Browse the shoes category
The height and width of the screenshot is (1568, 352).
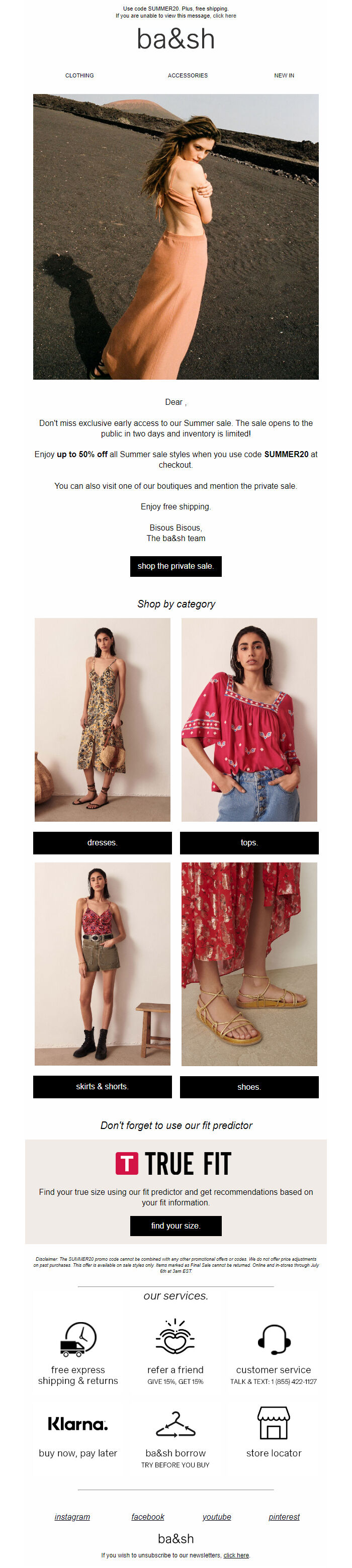[x=249, y=1087]
